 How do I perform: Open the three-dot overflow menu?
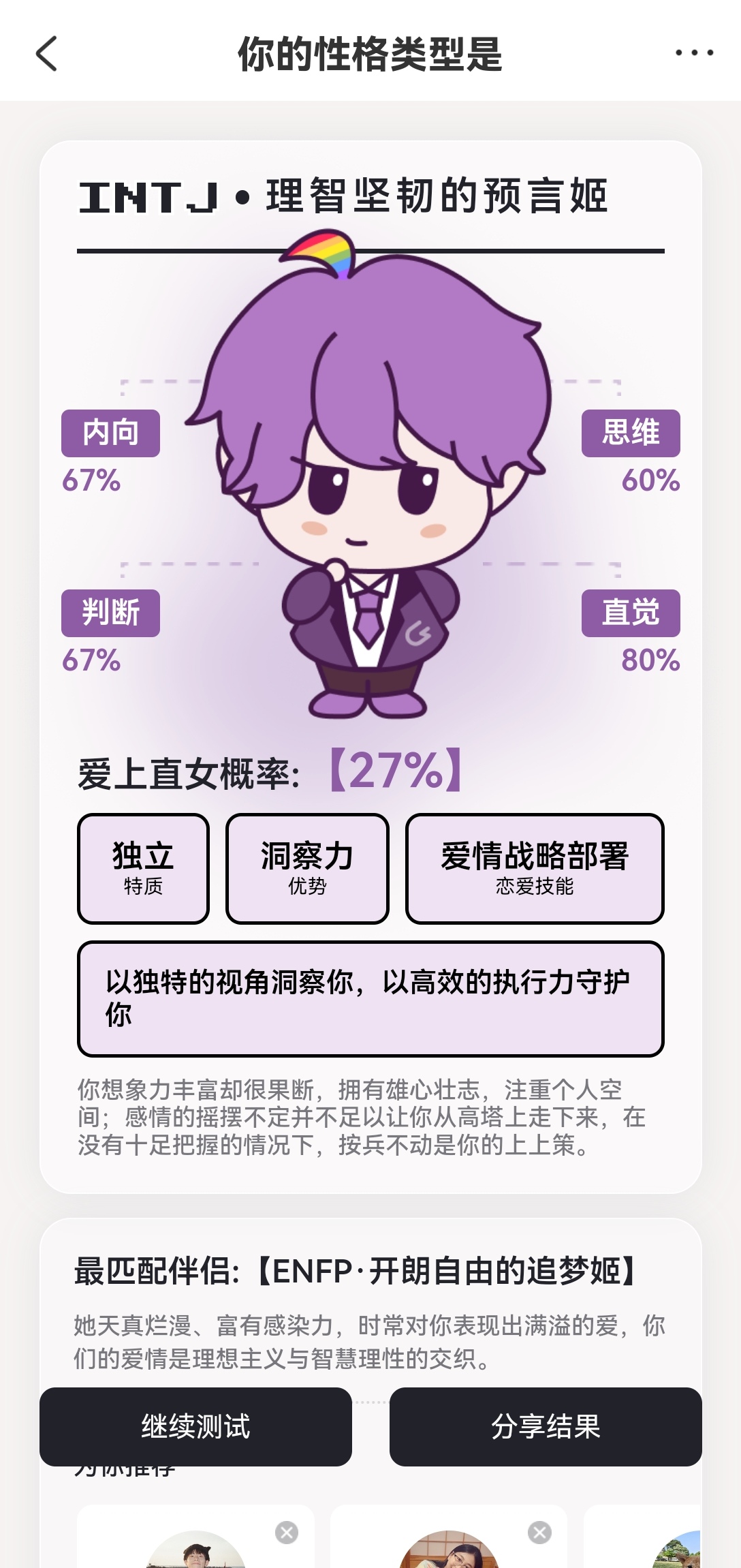click(x=694, y=52)
